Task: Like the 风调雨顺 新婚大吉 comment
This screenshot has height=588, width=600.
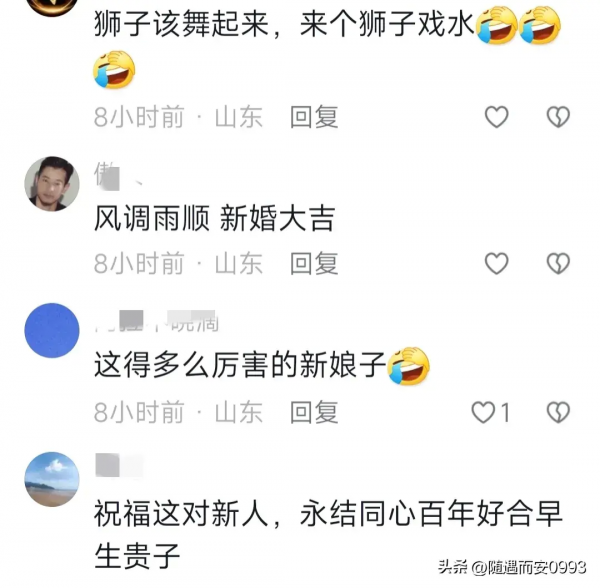Action: click(x=496, y=264)
